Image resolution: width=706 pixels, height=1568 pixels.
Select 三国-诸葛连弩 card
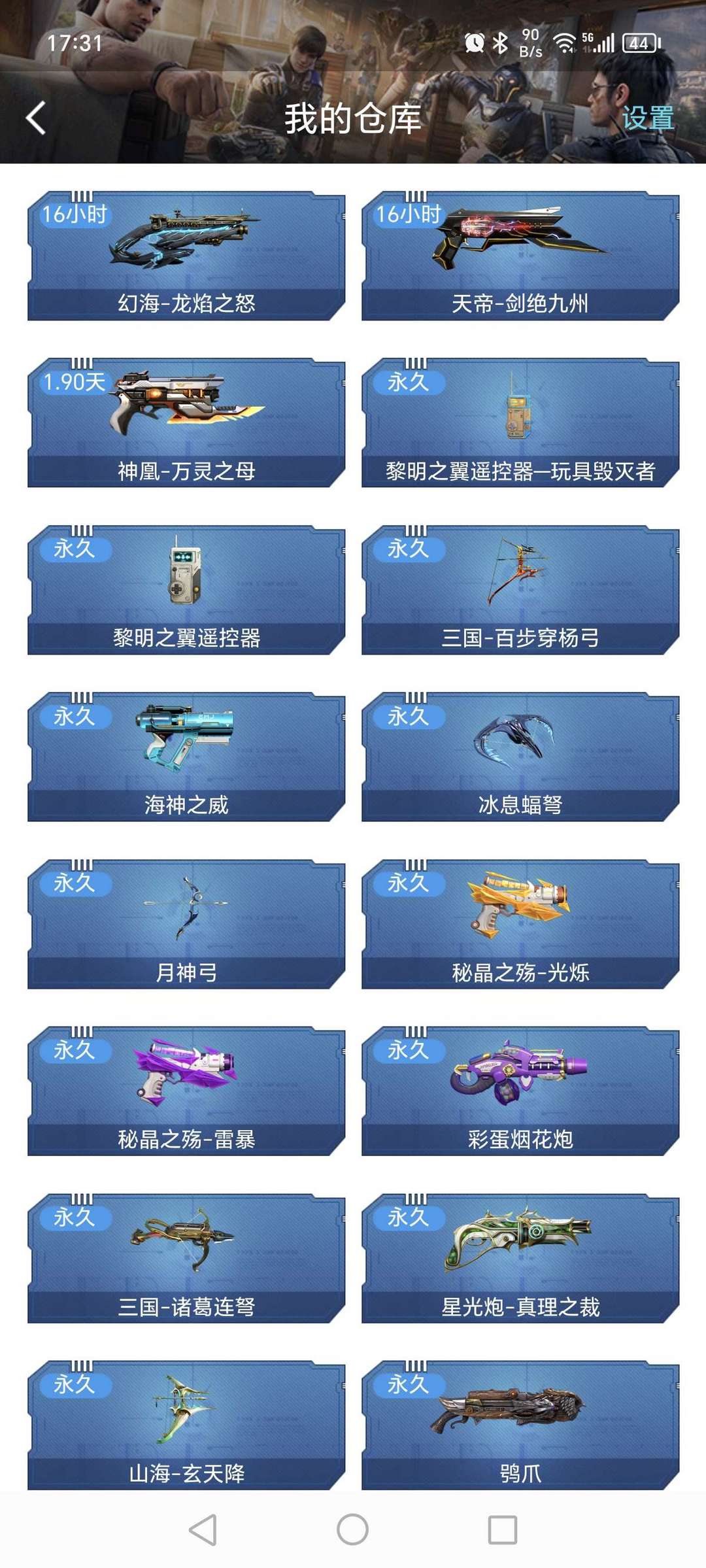pyautogui.click(x=186, y=1258)
